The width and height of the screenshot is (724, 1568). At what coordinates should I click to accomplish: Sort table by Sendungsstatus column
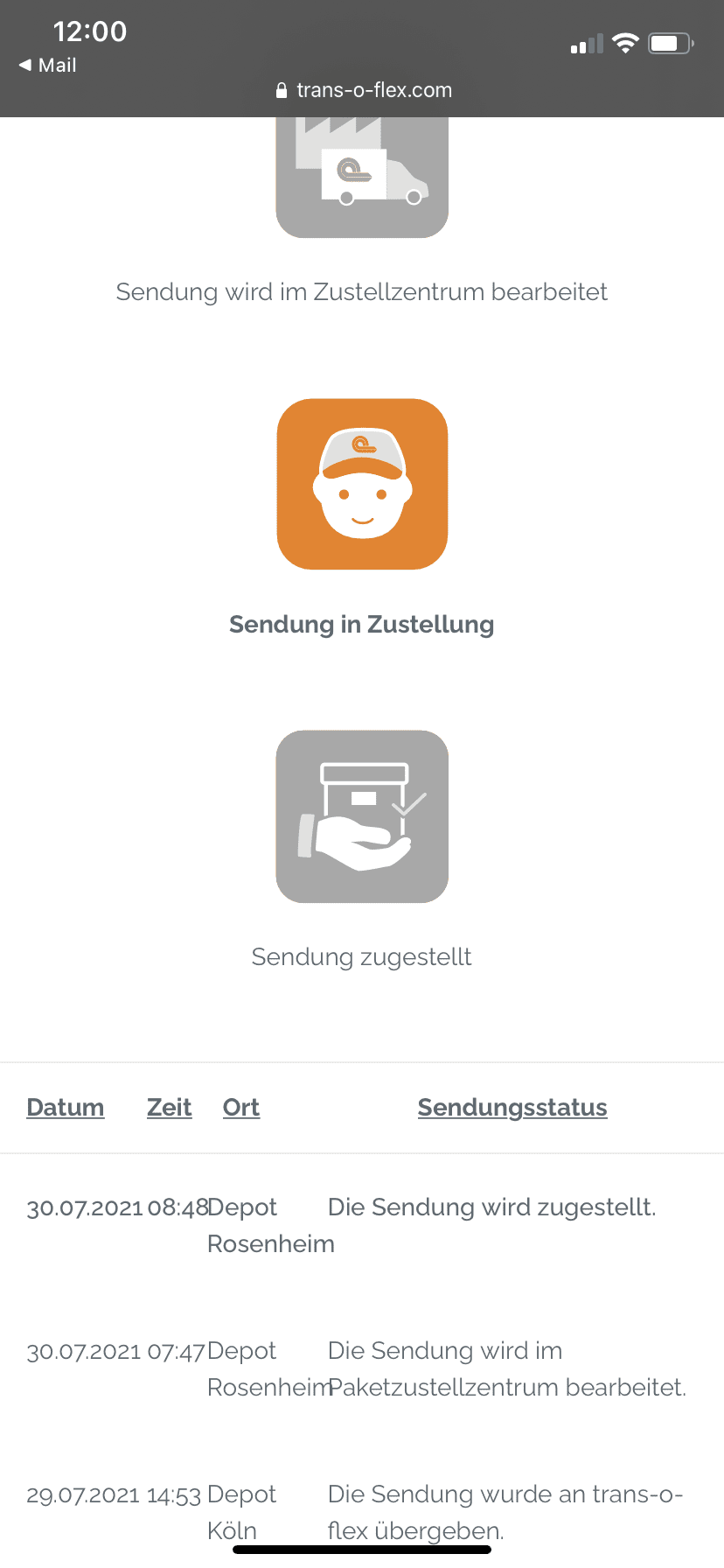pos(512,1108)
